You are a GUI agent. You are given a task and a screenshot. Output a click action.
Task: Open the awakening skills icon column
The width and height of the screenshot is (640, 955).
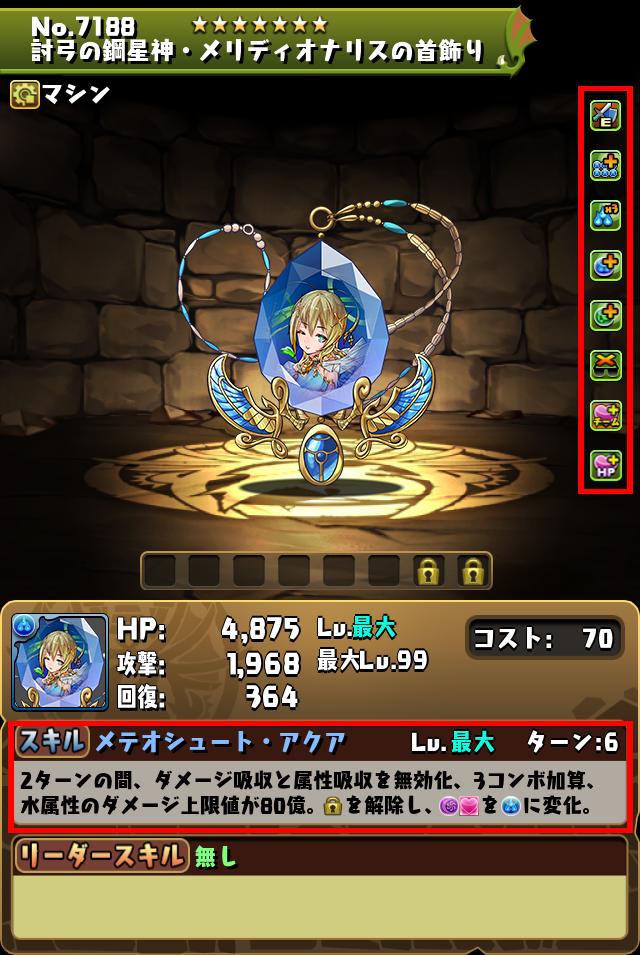606,290
